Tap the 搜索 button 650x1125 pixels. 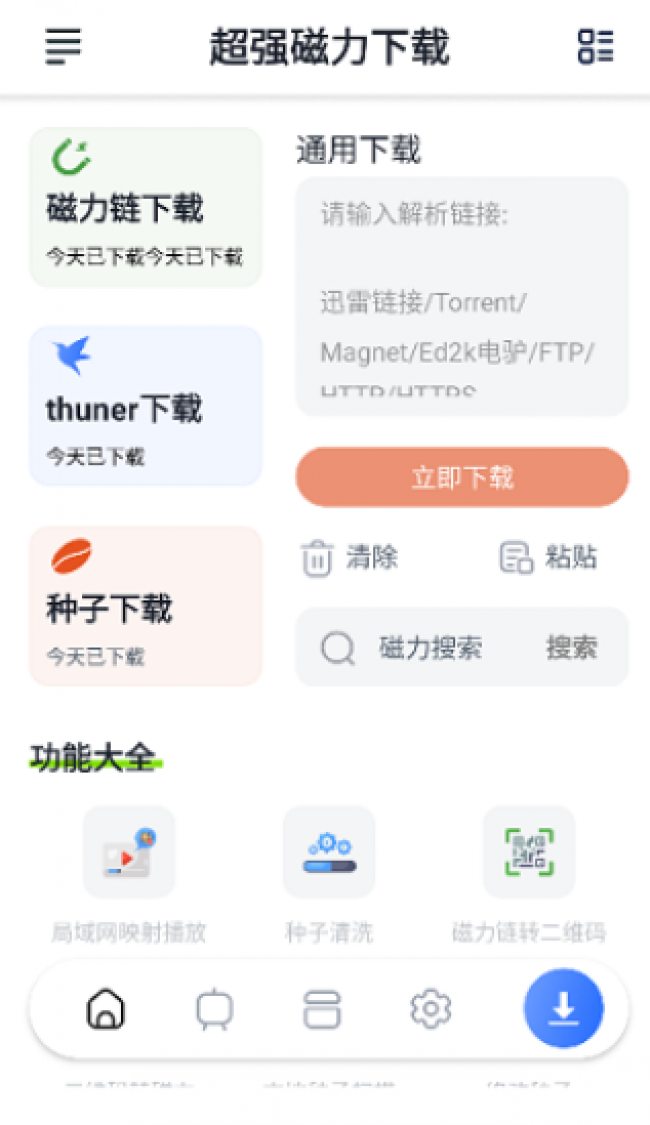tap(571, 647)
